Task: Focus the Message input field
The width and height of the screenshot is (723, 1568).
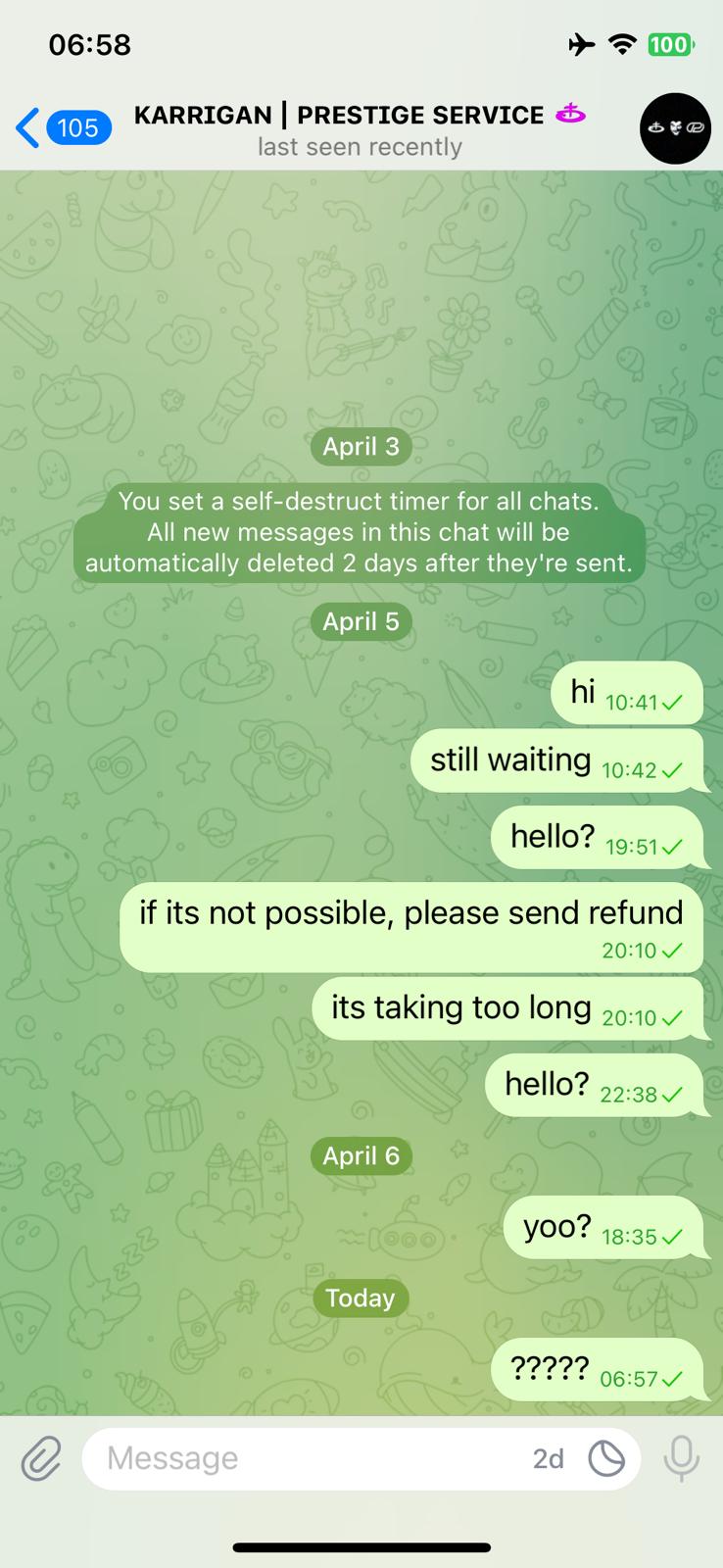Action: click(304, 1458)
